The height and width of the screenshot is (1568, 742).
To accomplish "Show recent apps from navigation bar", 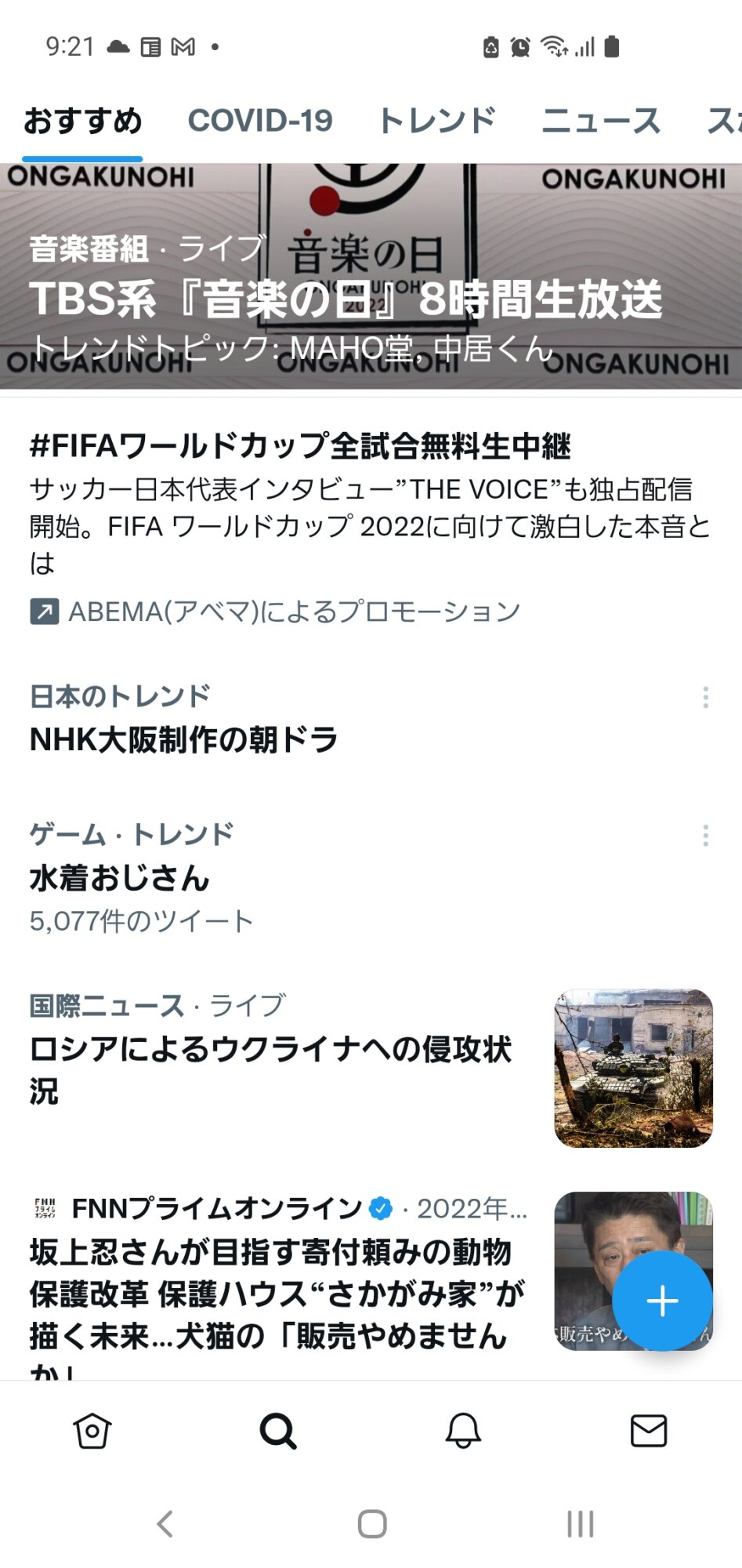I will click(581, 1524).
